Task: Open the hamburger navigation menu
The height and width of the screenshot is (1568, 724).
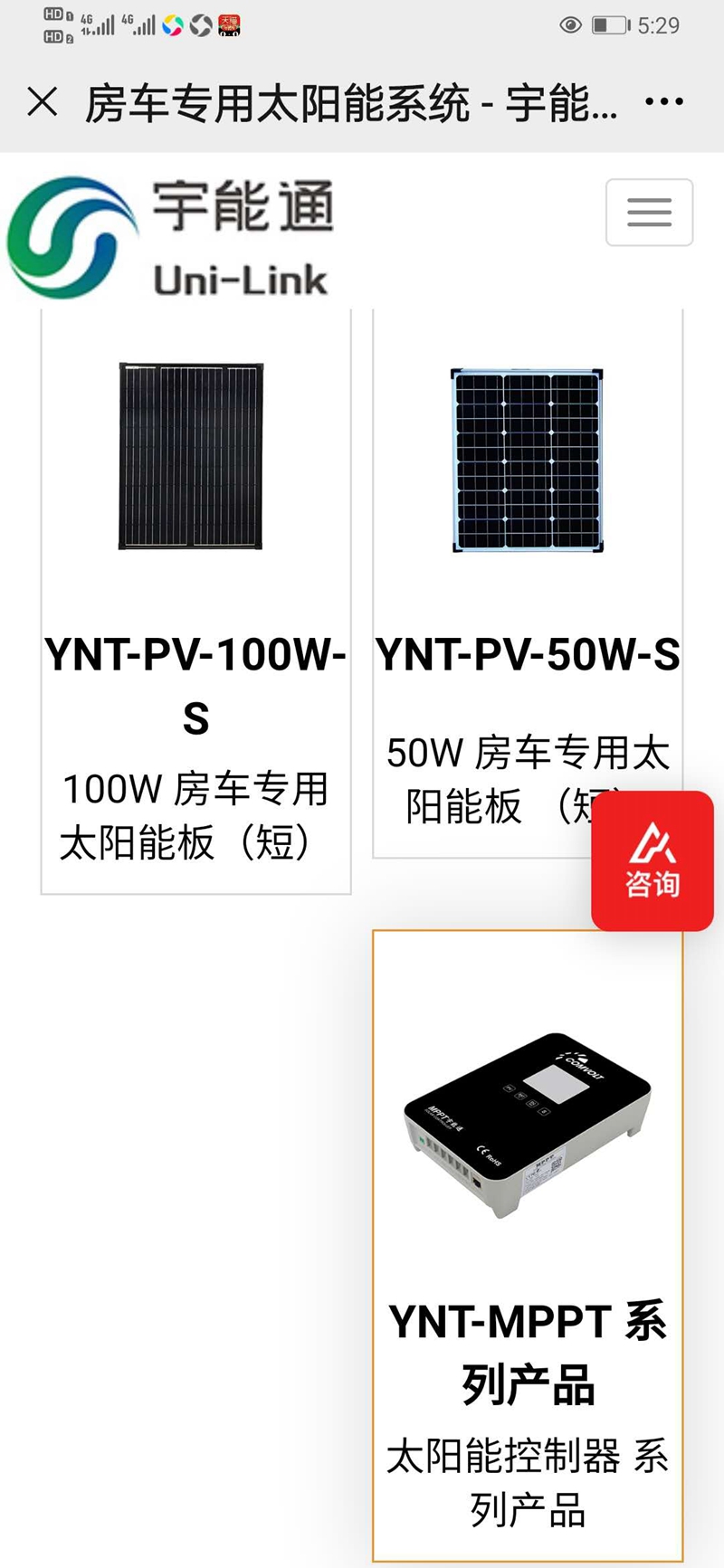Action: (649, 213)
